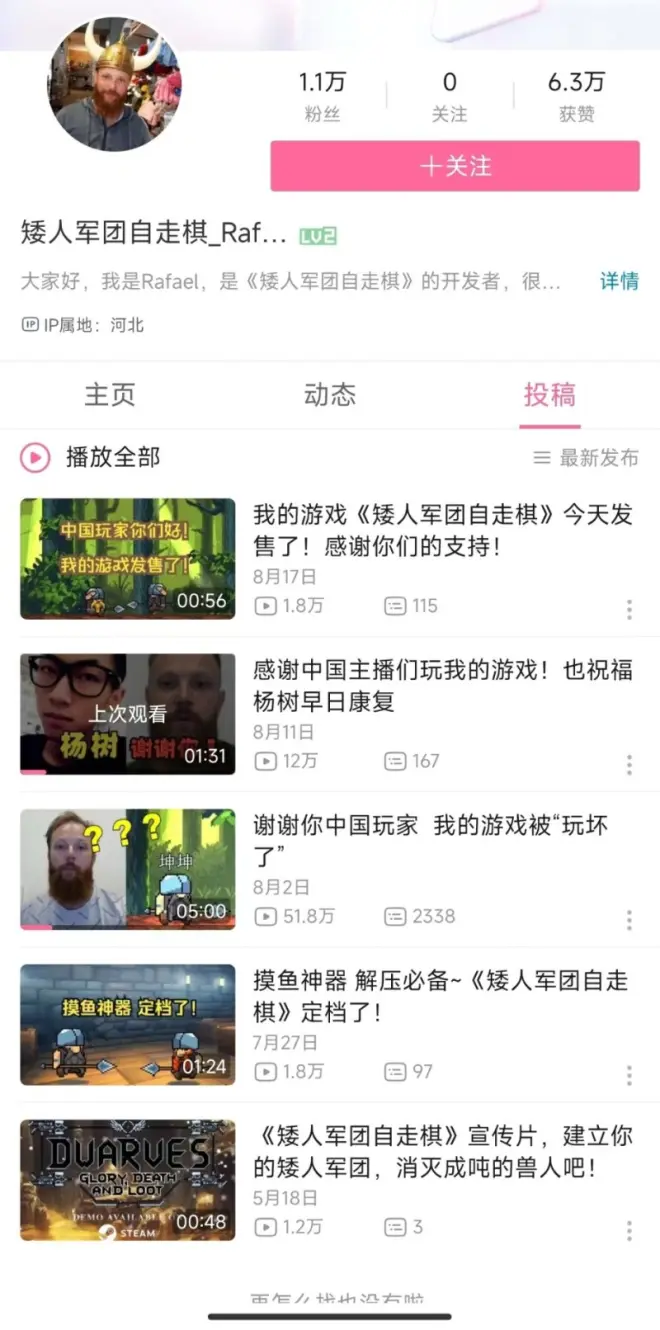Select the 投稿 tab
The width and height of the screenshot is (660, 1330).
[x=549, y=395]
